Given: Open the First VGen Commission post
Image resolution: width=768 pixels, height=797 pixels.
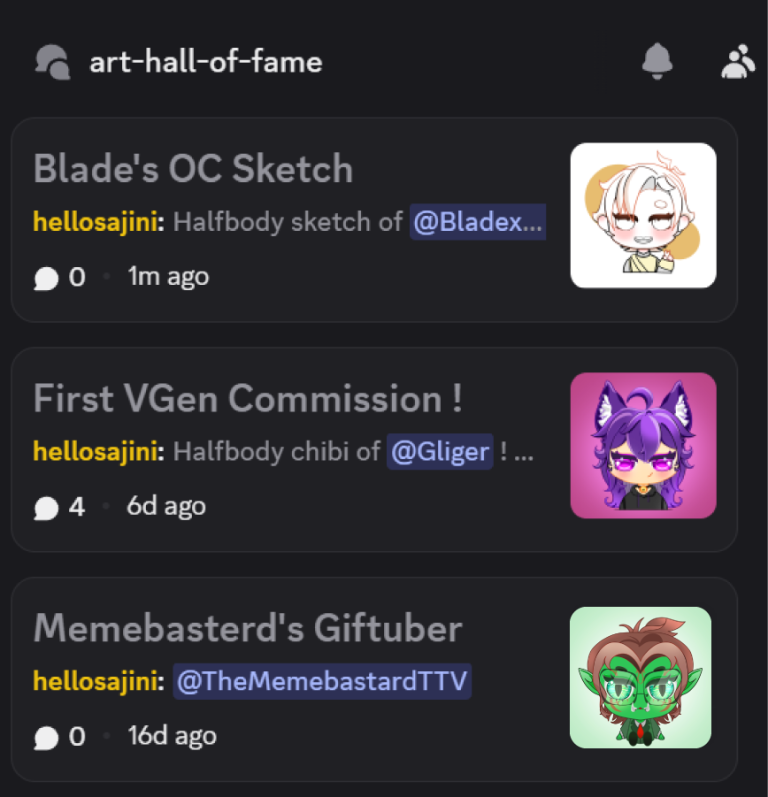Looking at the screenshot, I should coord(248,399).
